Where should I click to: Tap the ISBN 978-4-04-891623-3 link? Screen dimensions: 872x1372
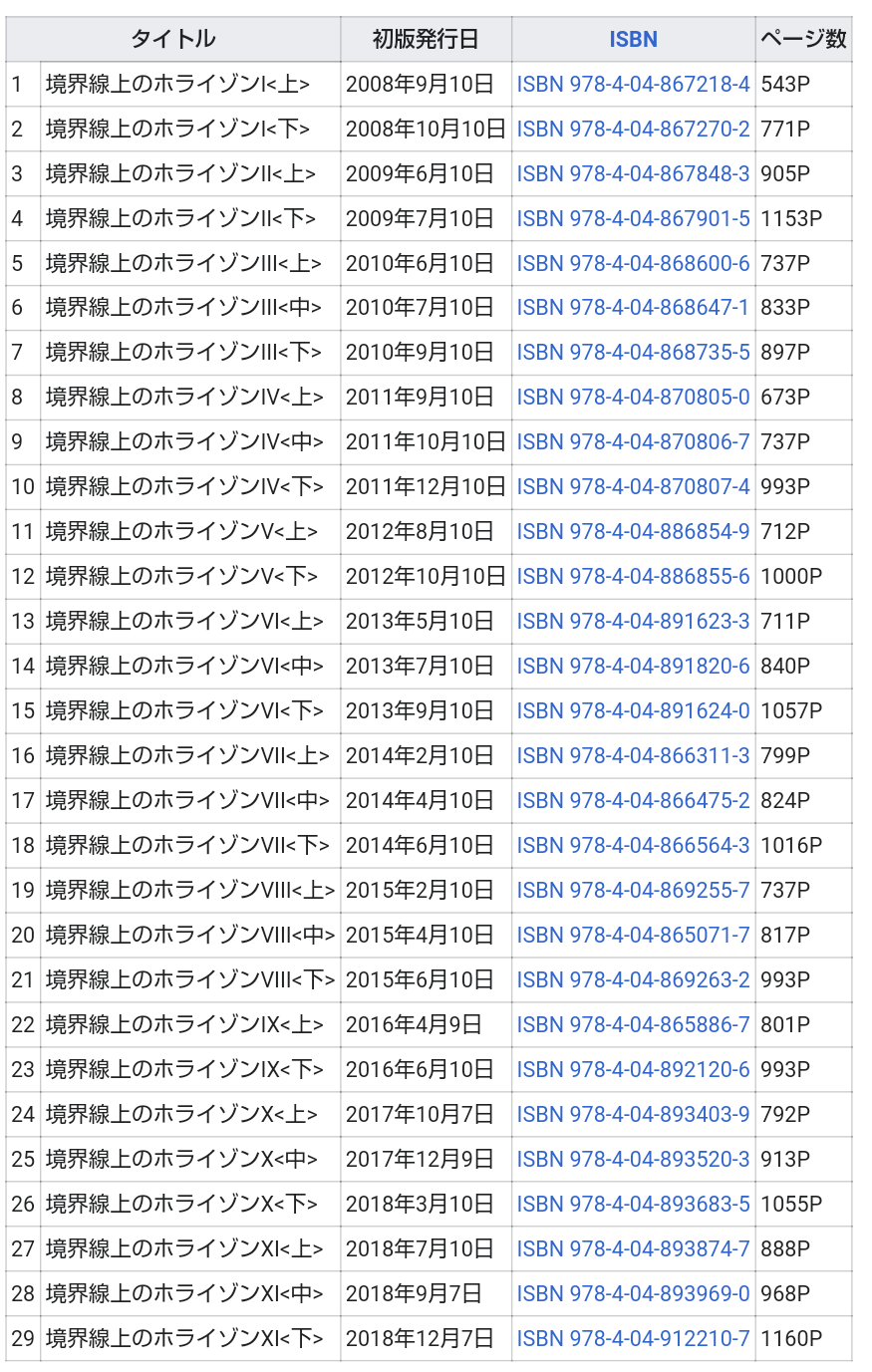coord(633,622)
